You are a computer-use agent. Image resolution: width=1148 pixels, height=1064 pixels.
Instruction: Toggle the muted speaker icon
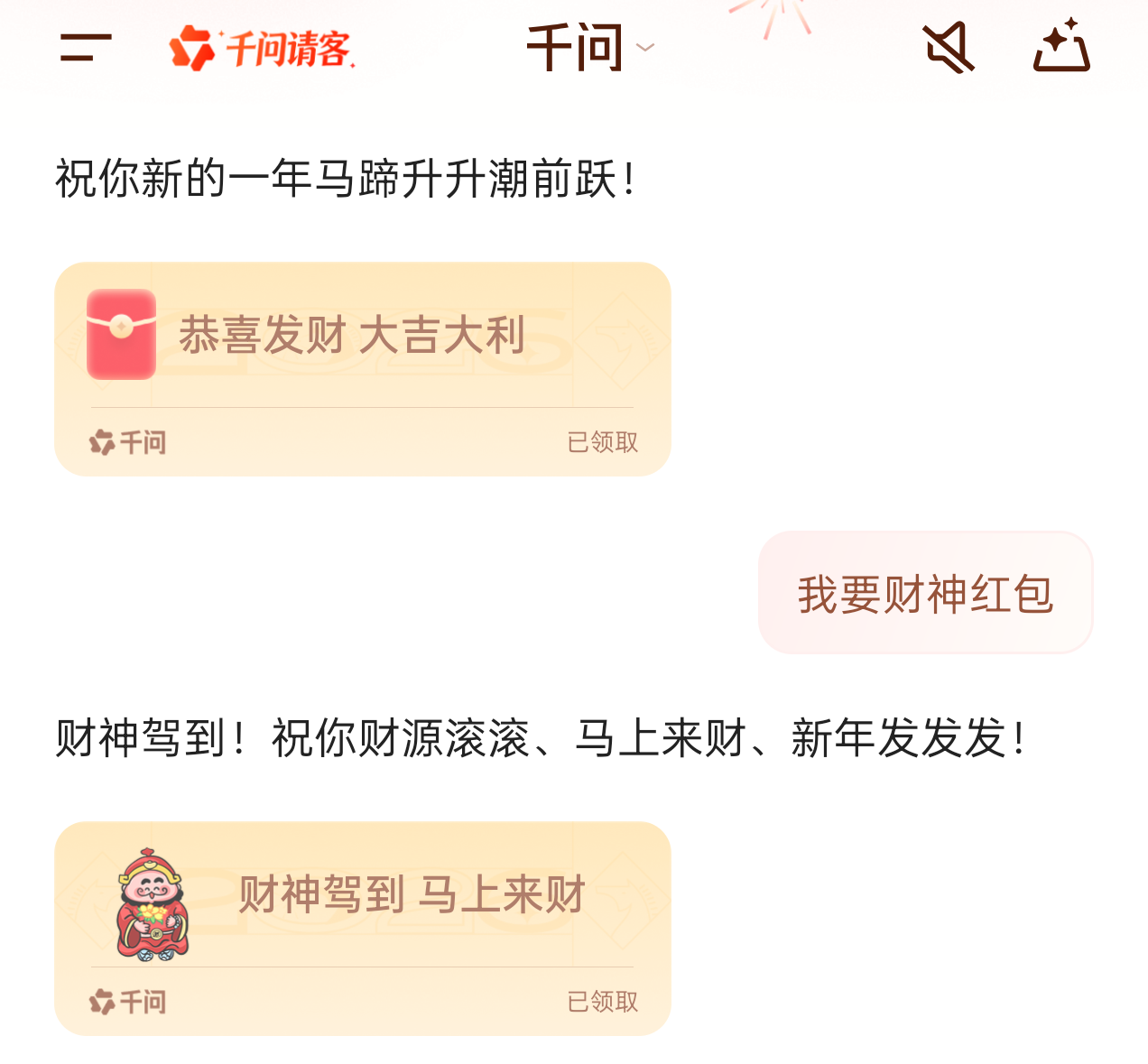(x=949, y=48)
